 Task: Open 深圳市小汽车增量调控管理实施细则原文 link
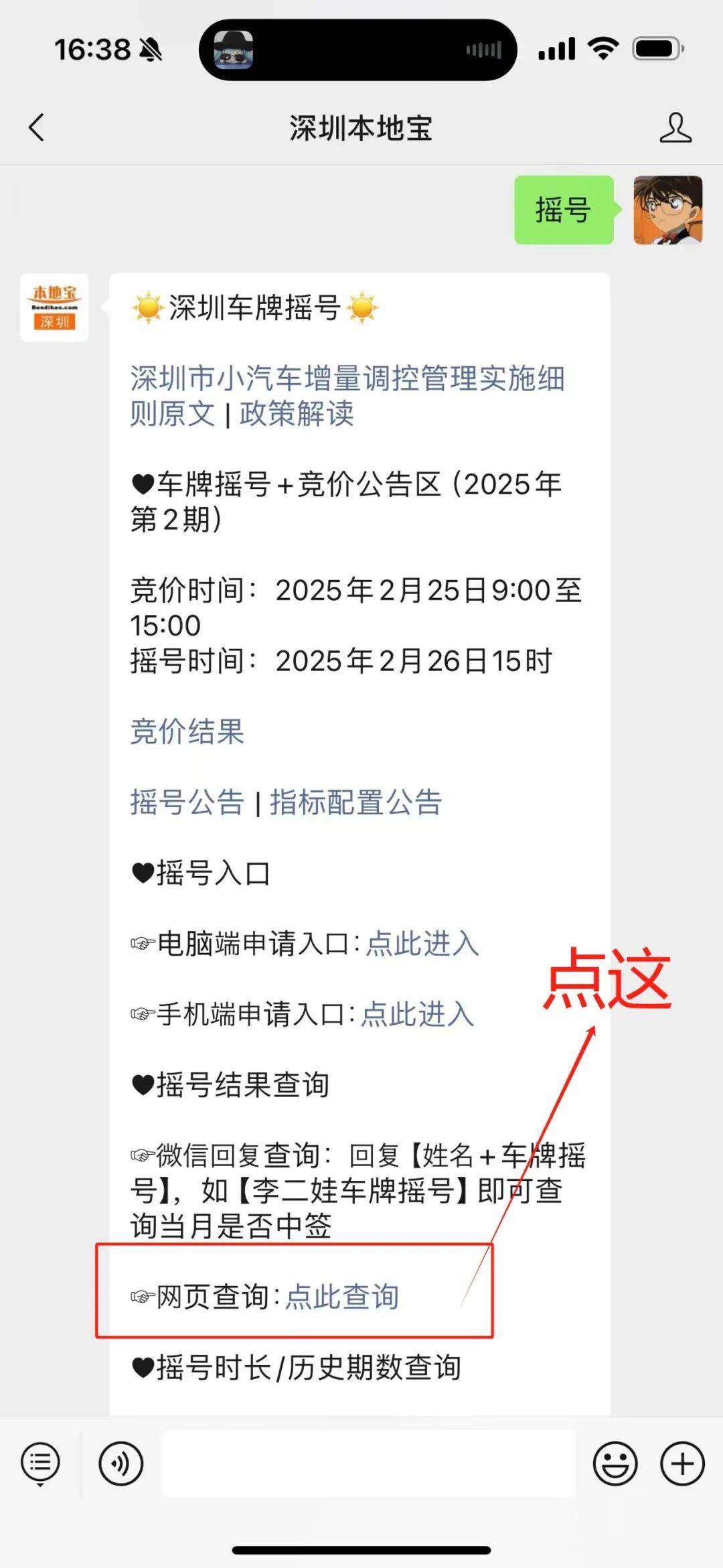[x=347, y=396]
